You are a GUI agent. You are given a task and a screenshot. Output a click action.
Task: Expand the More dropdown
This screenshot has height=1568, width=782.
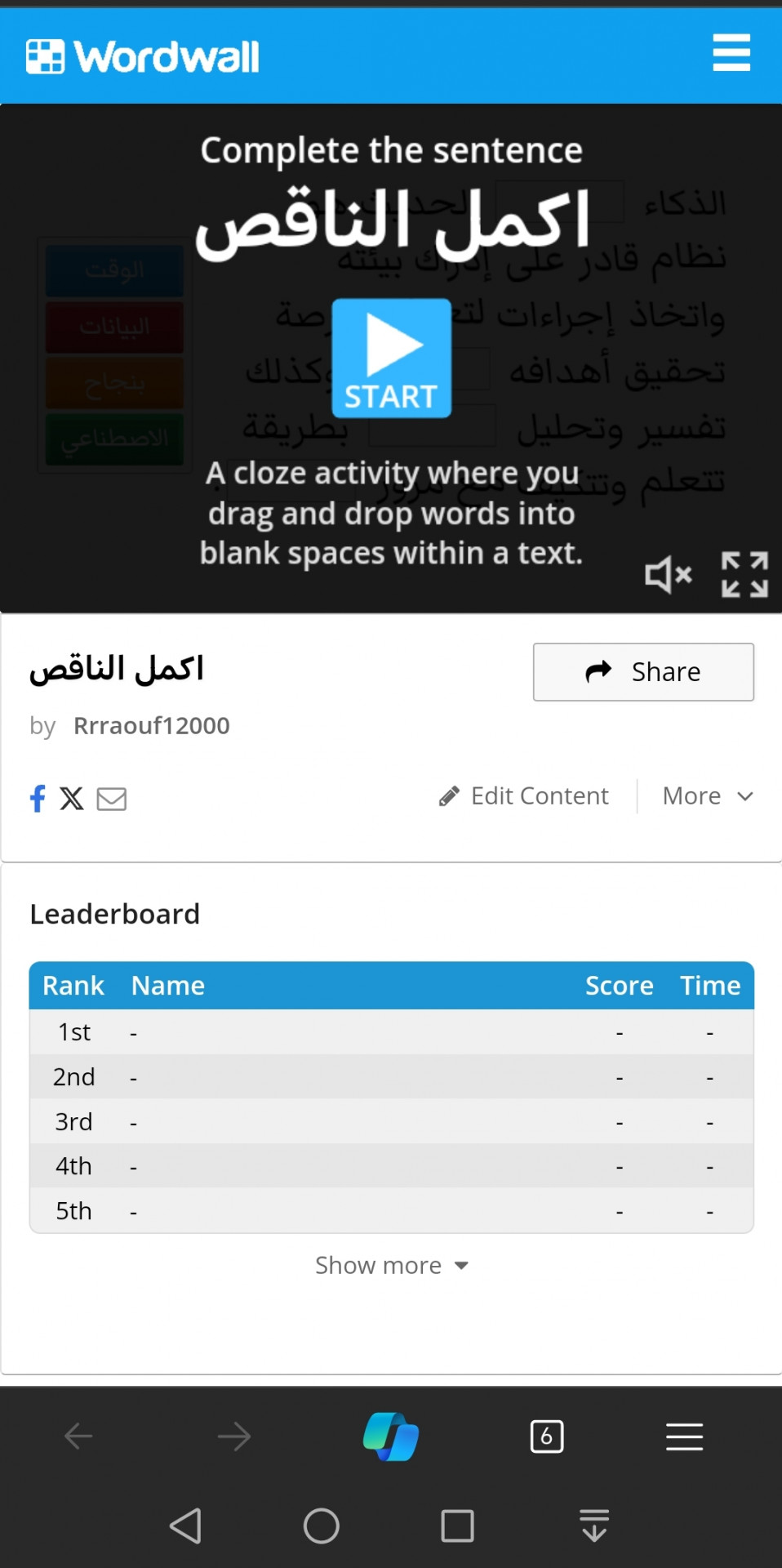708,795
